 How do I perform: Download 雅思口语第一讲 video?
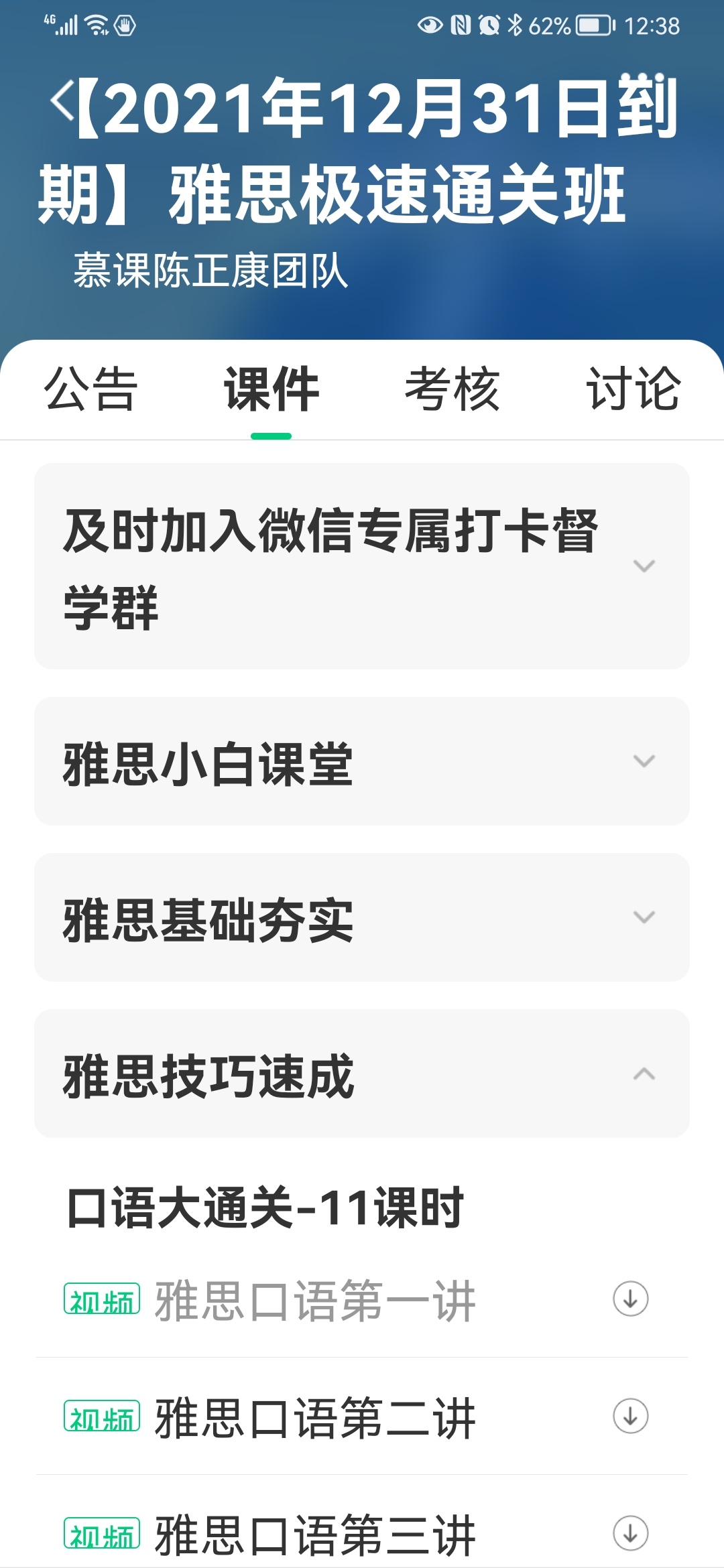click(630, 1299)
